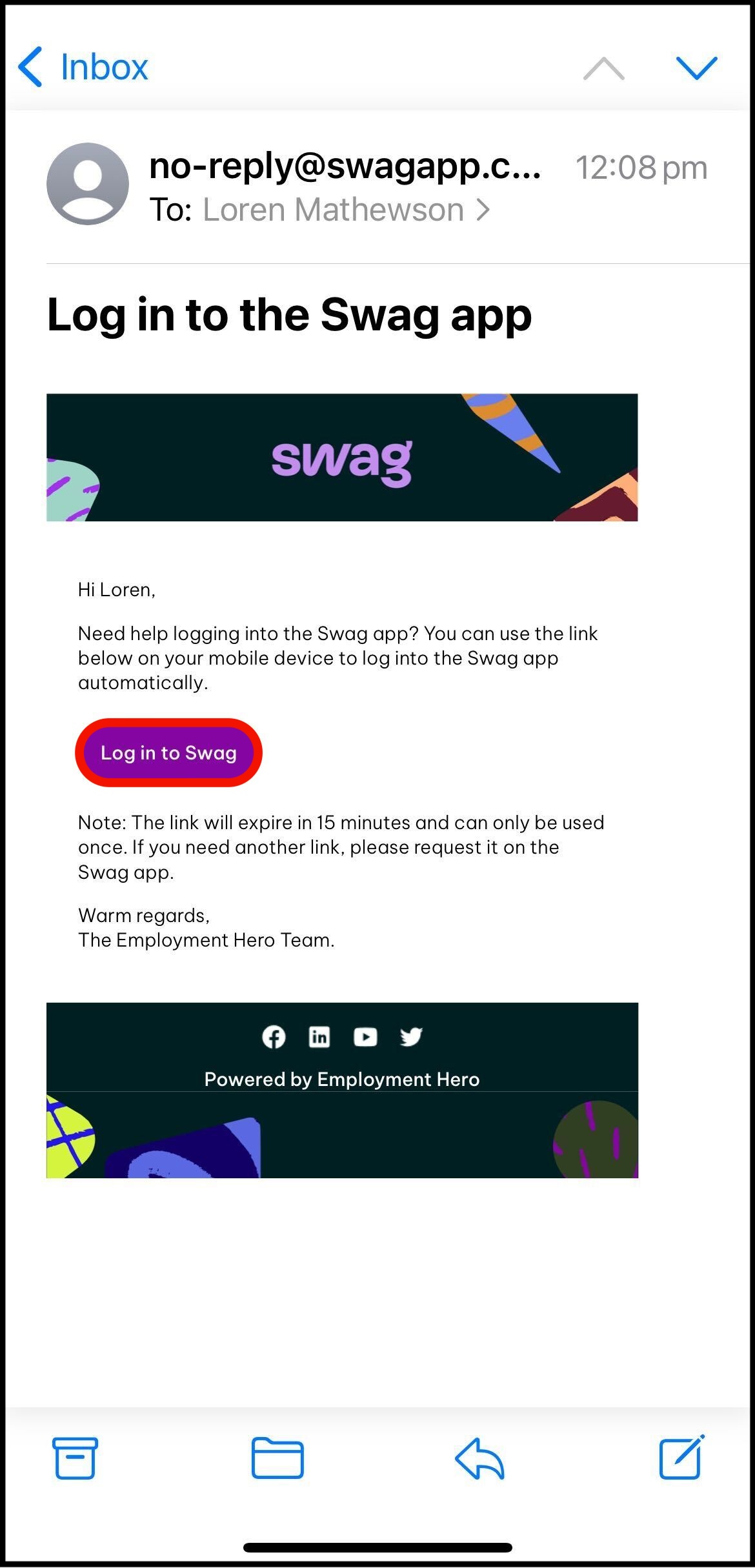Viewport: 755px width, 1568px height.
Task: Go to the previous email with the up arrow
Action: (x=603, y=68)
